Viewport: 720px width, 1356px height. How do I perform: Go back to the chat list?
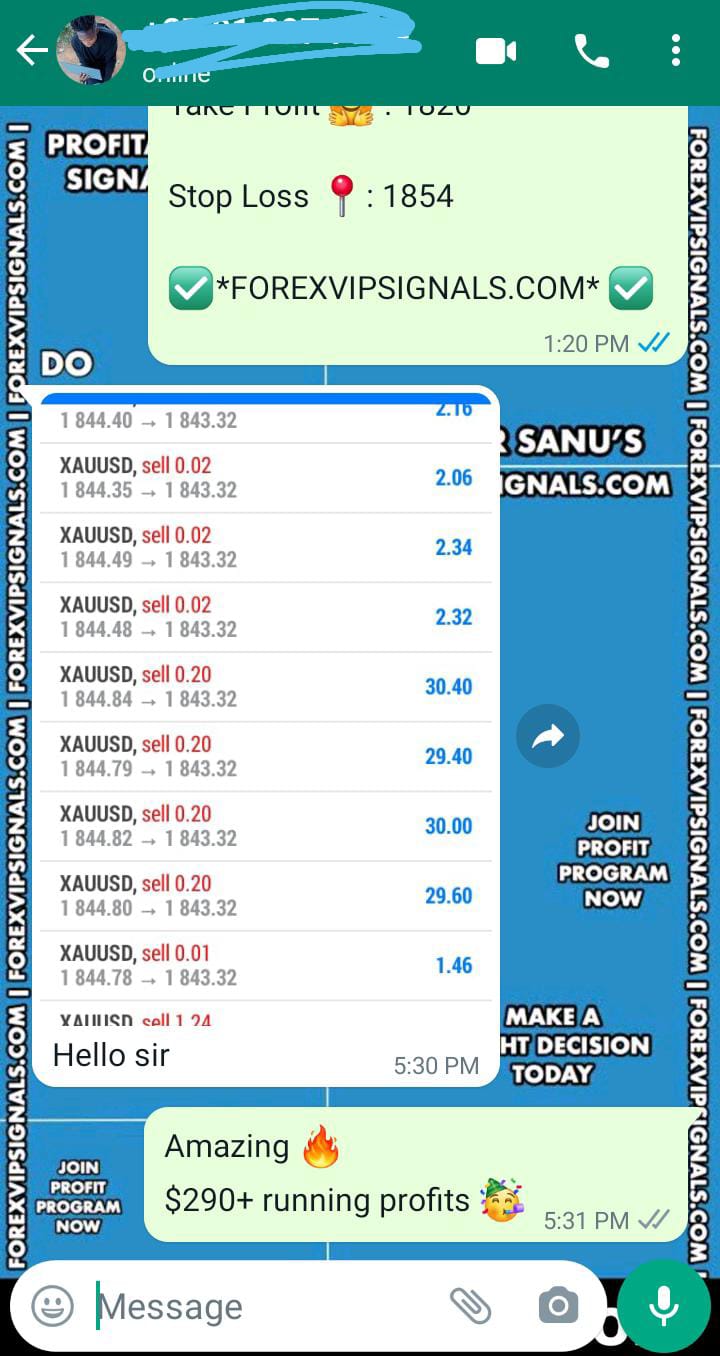pyautogui.click(x=30, y=51)
